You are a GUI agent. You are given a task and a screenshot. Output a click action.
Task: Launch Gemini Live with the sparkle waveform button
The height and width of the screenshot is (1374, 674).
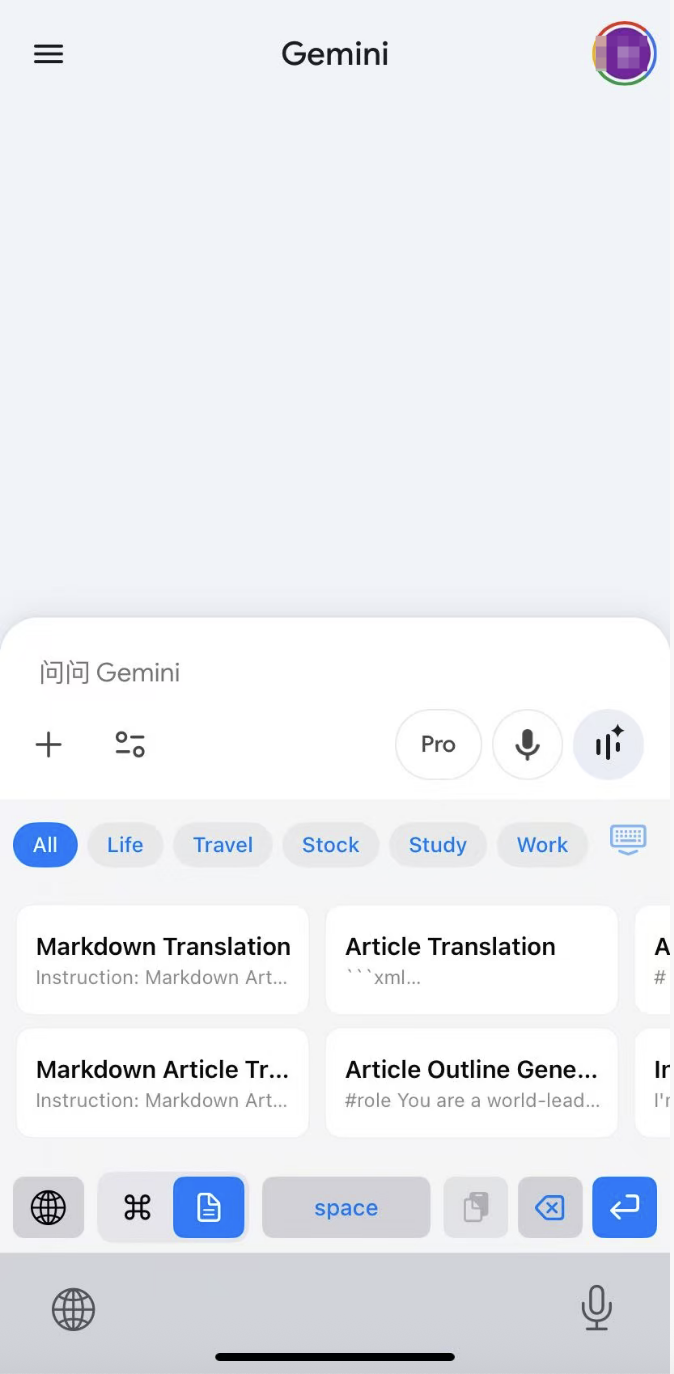coord(608,744)
